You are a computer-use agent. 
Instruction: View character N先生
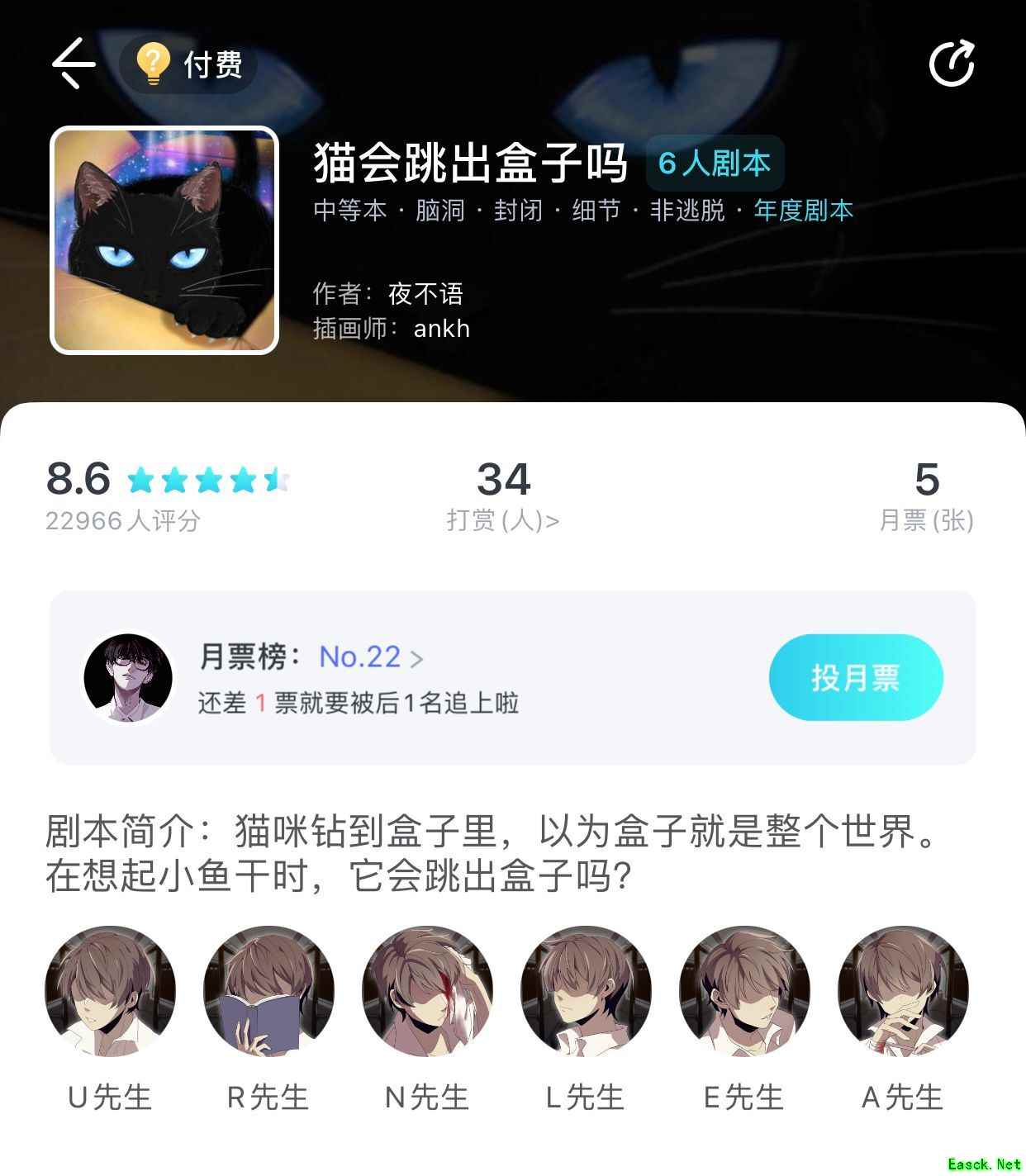(427, 992)
